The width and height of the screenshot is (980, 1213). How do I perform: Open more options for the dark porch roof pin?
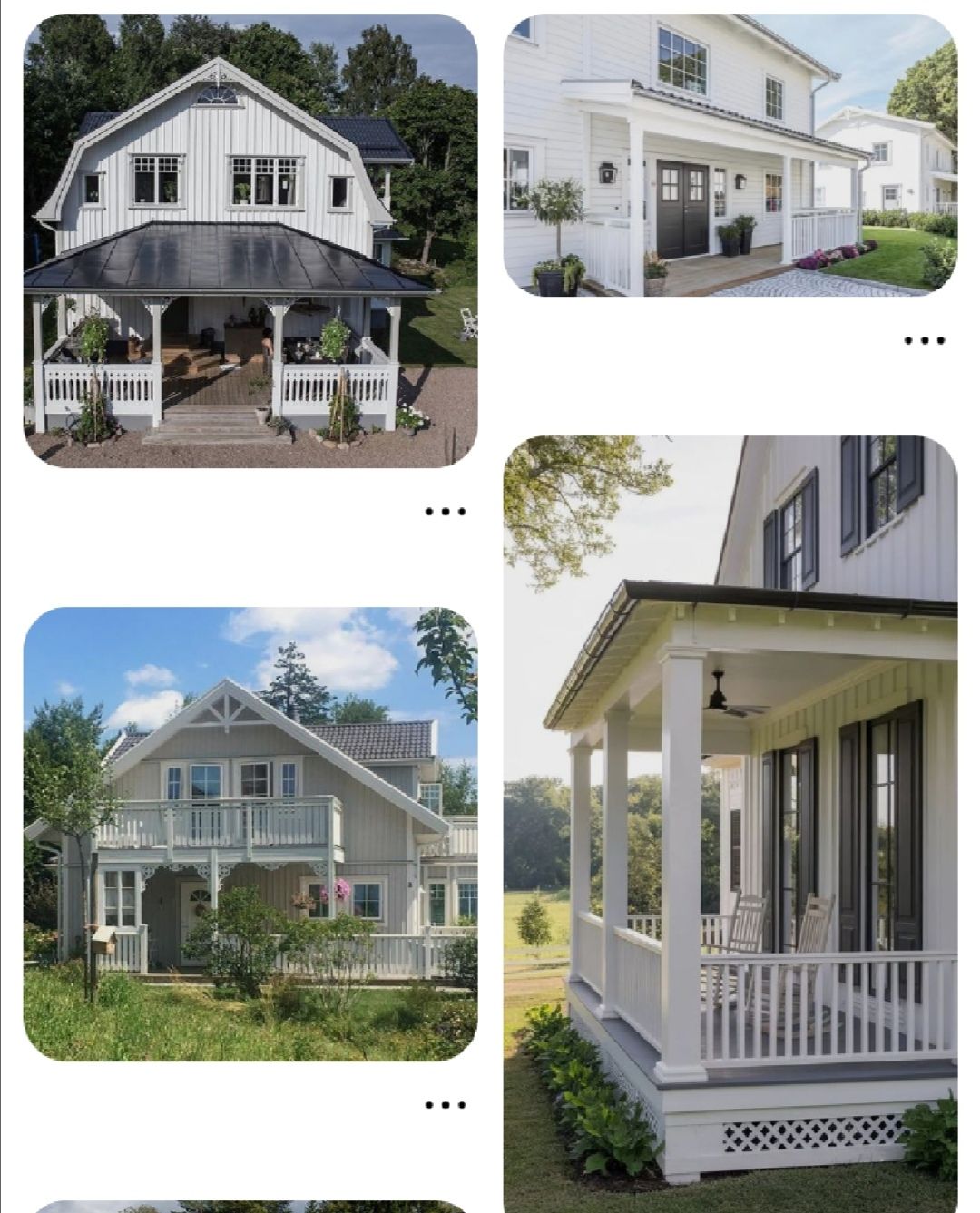click(445, 512)
